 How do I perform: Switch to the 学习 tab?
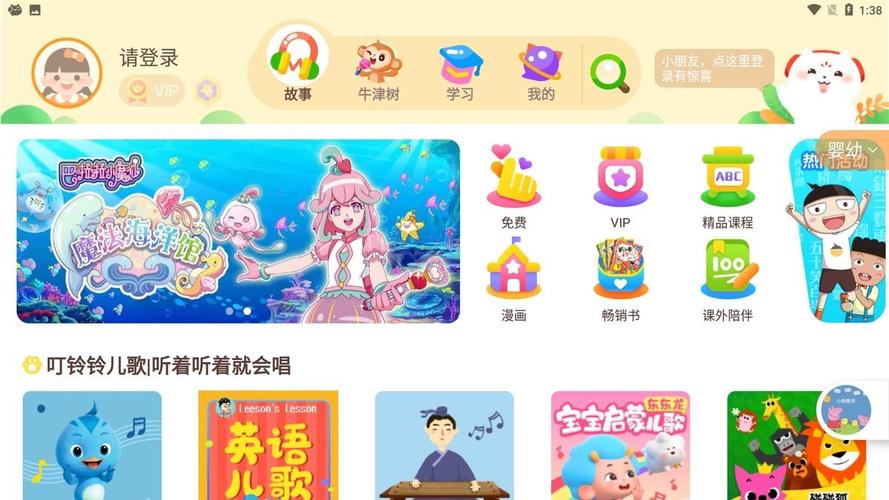[x=460, y=72]
